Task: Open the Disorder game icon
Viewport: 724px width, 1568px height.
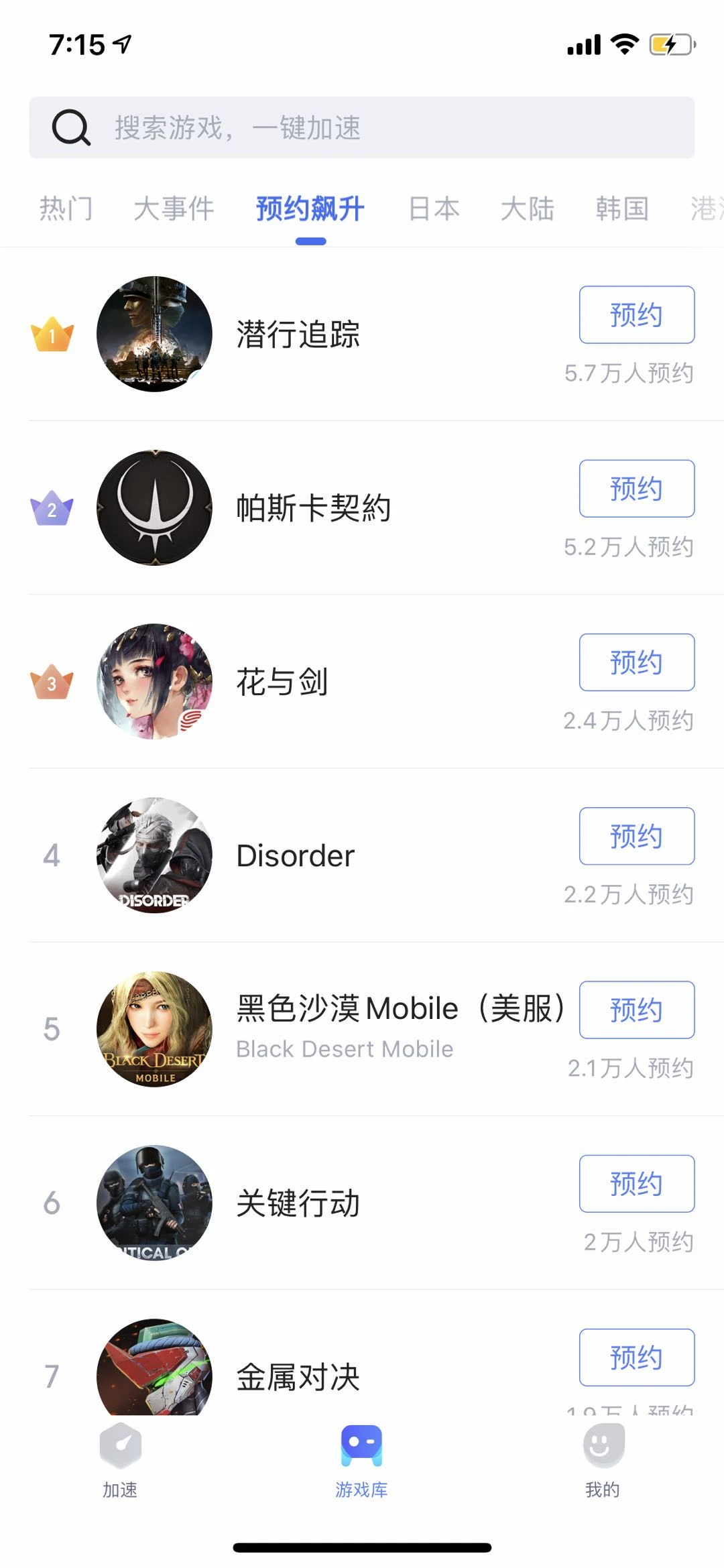Action: point(154,855)
